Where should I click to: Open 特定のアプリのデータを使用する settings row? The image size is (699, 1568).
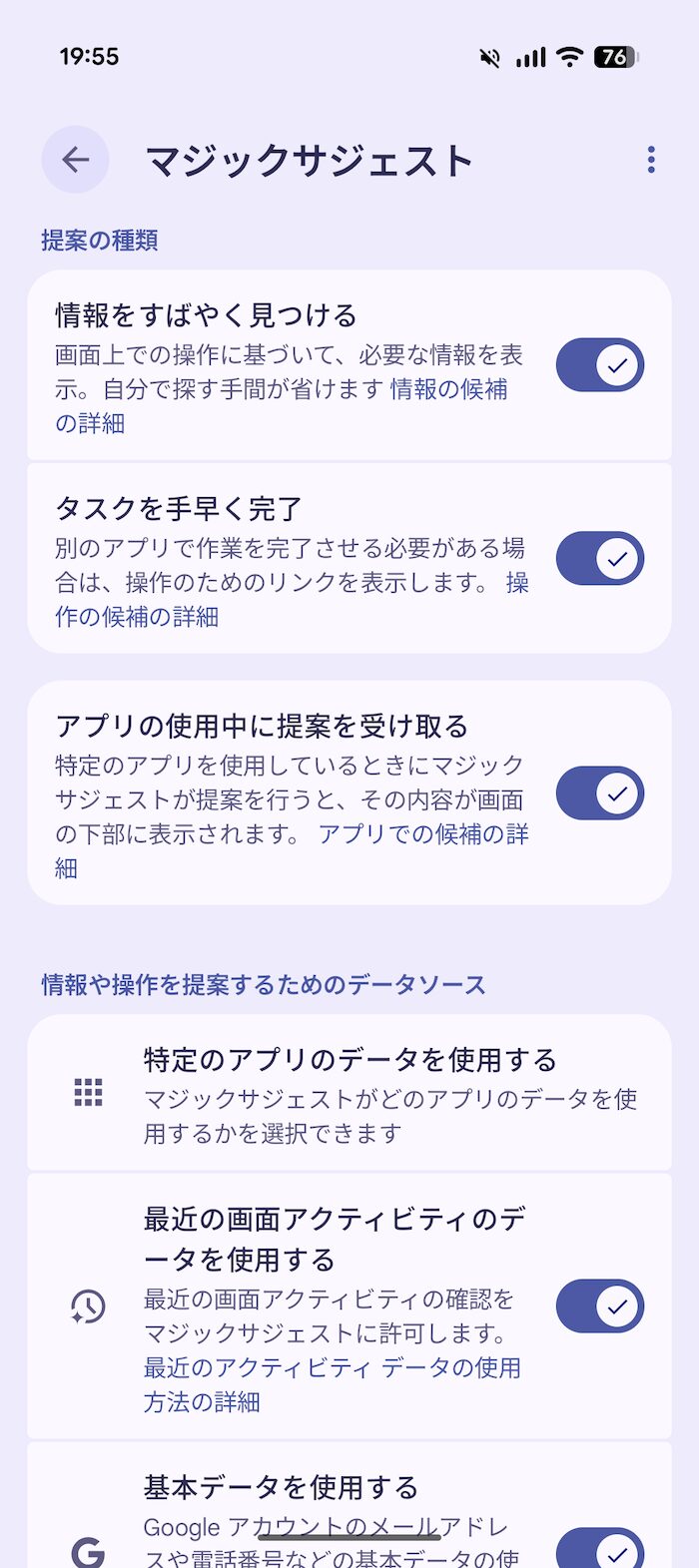[349, 1094]
